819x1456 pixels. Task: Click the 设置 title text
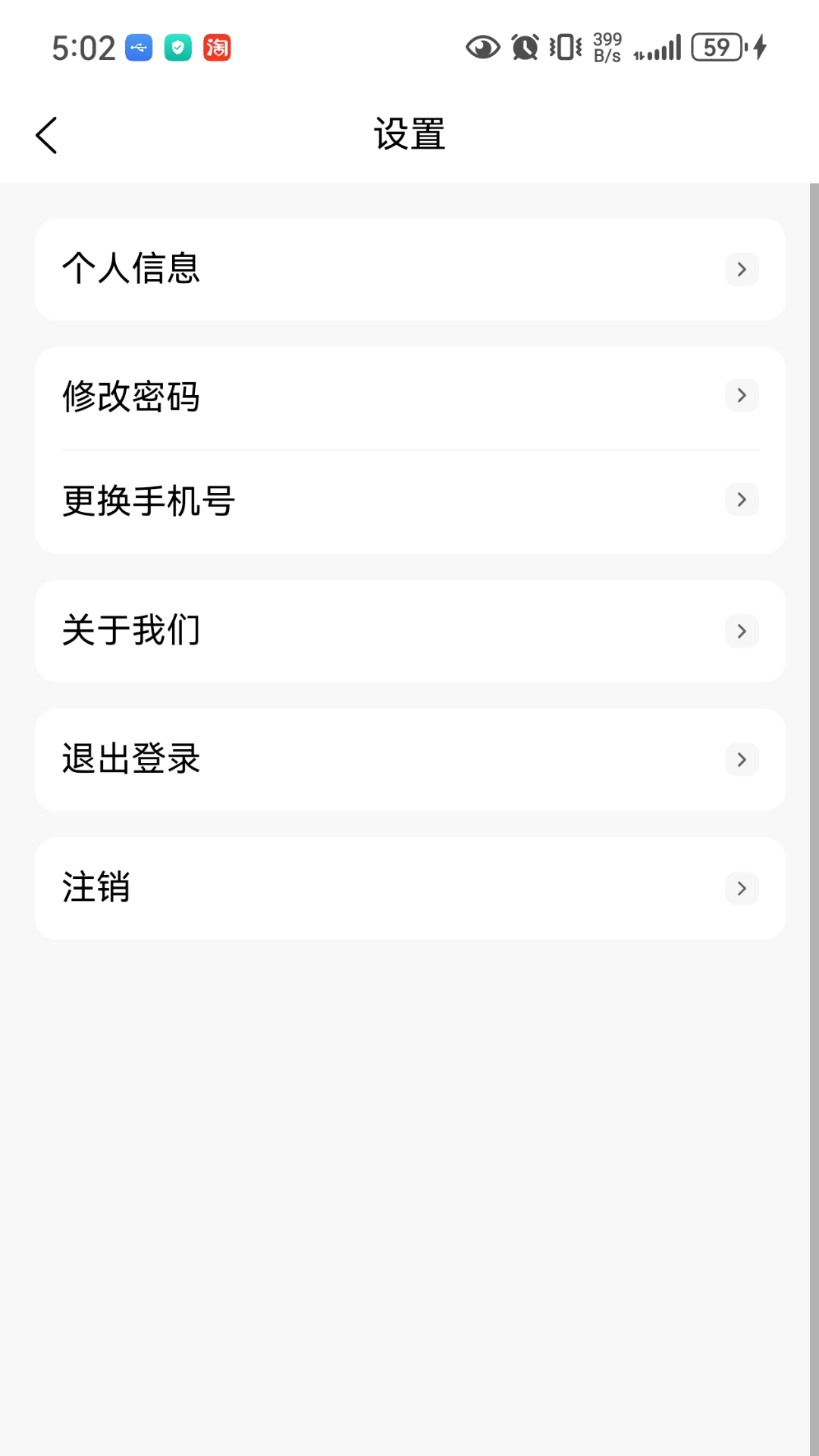(x=409, y=134)
